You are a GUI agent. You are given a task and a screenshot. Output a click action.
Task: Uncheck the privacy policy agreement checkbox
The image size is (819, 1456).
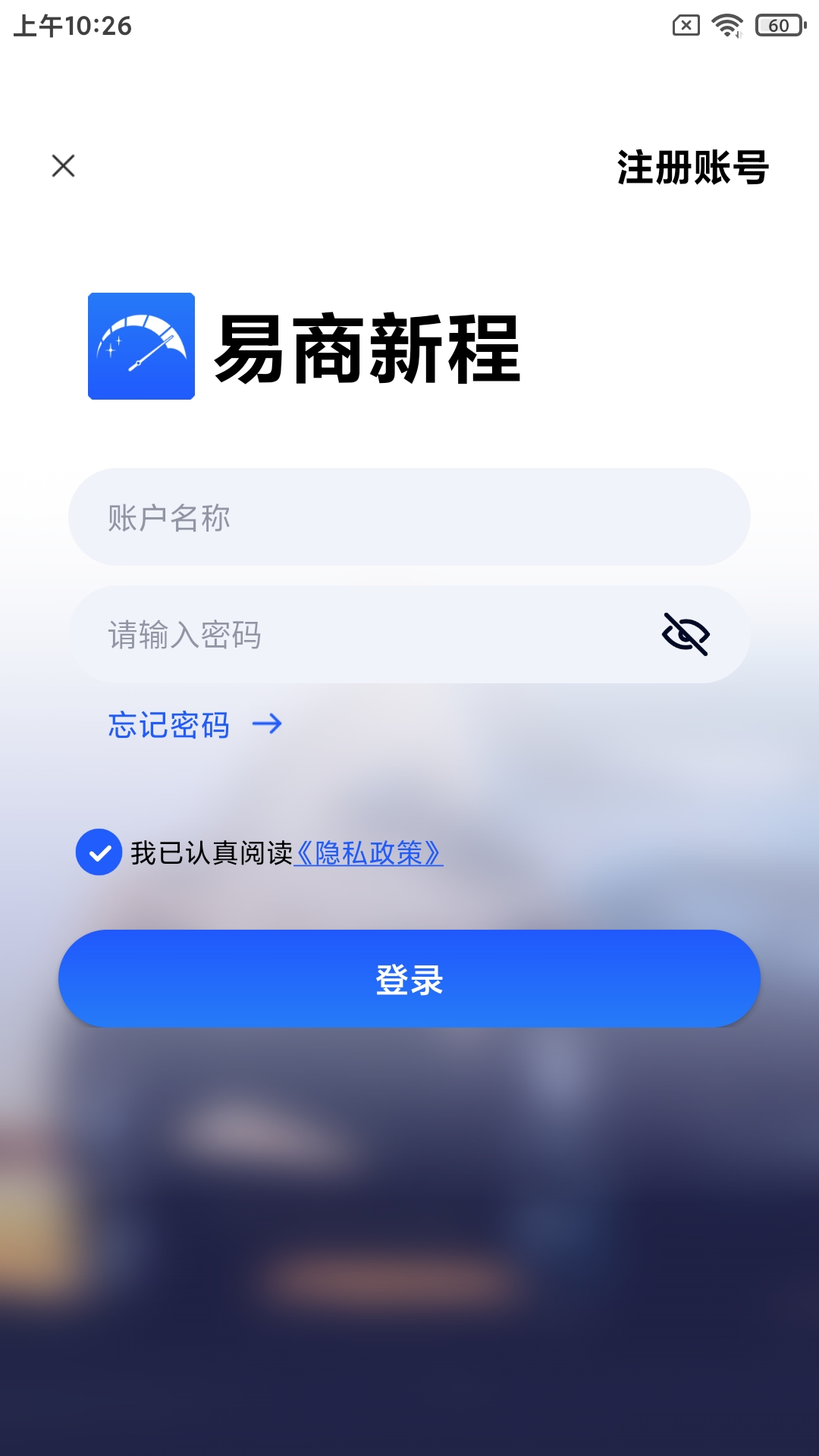[x=98, y=854]
